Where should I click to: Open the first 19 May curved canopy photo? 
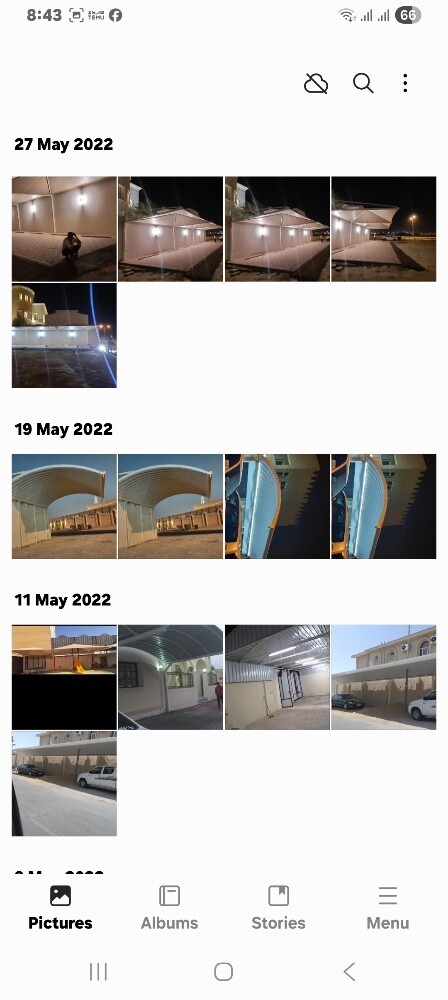64,506
